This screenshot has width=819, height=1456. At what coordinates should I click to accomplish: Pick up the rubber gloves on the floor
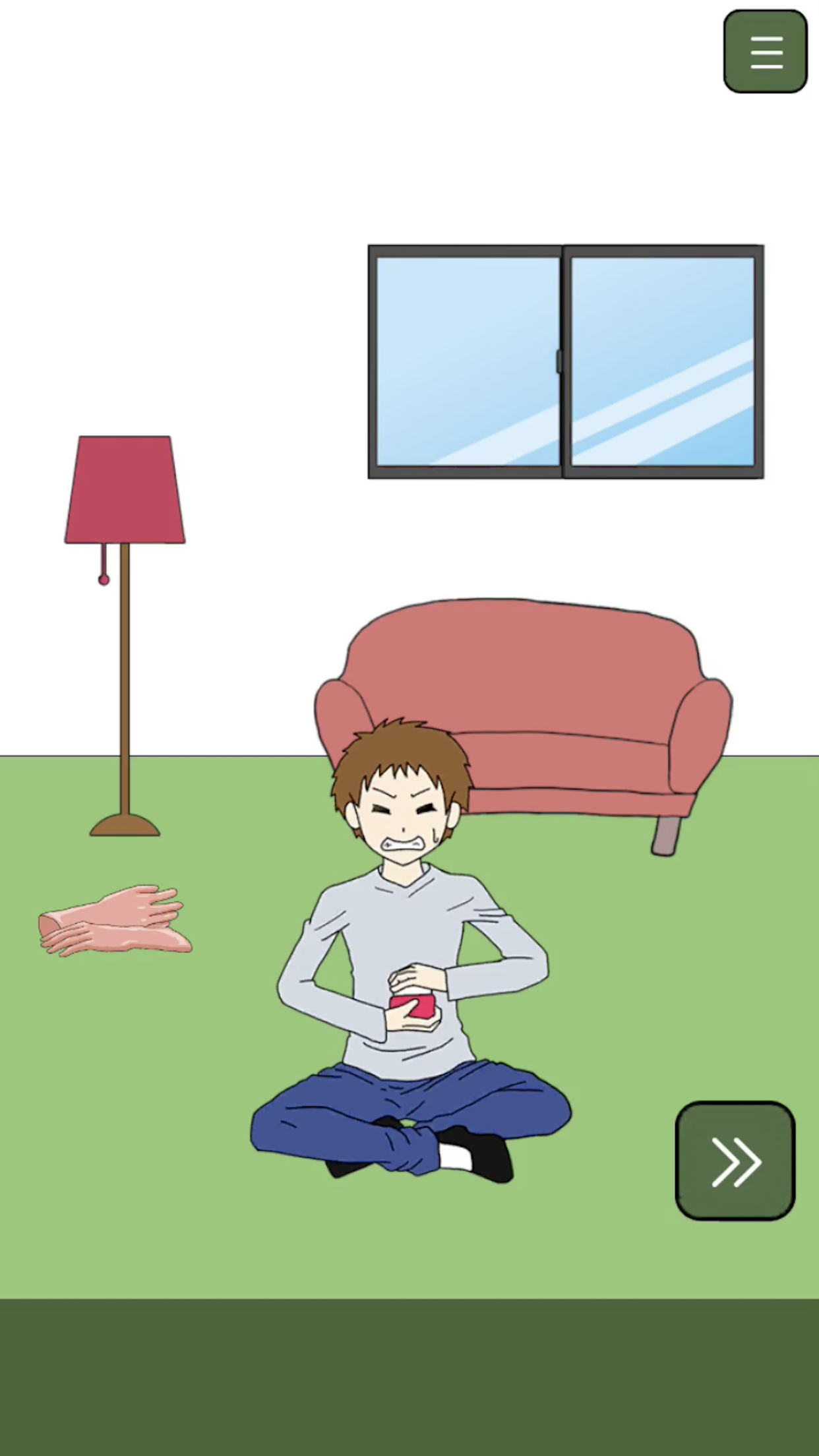115,921
